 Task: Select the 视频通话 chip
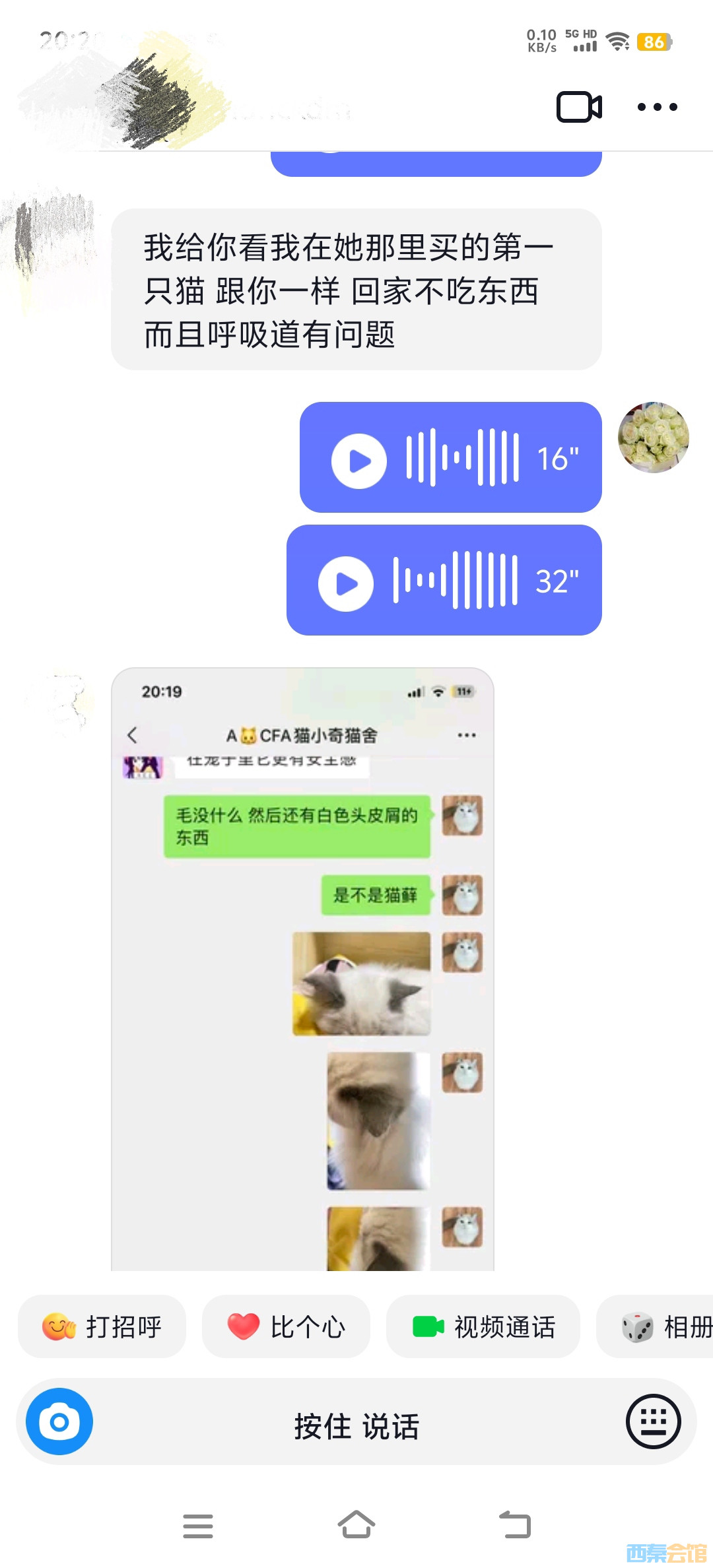(483, 1326)
